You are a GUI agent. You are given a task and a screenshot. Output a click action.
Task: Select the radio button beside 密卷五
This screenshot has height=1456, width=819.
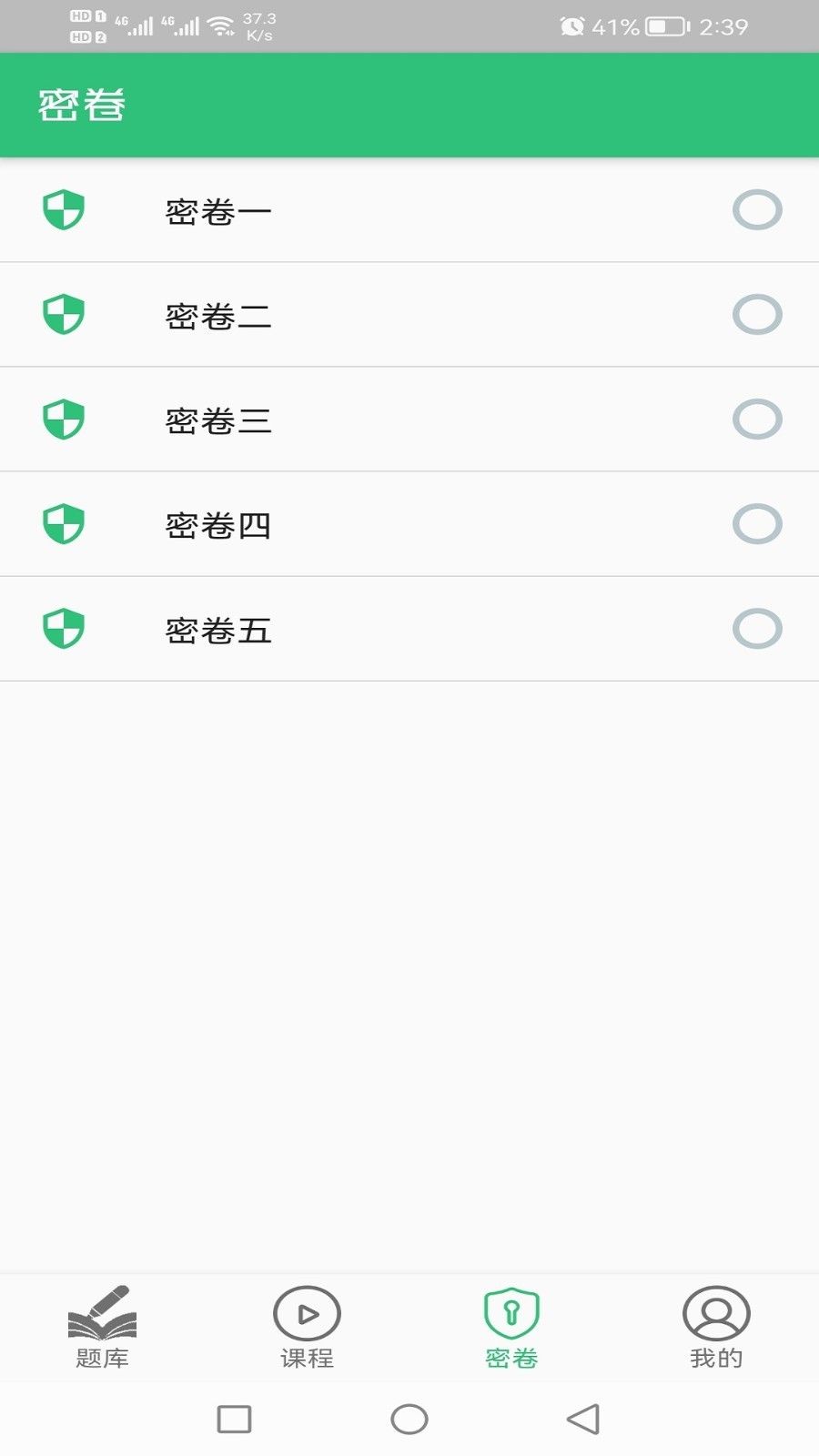coord(757,629)
